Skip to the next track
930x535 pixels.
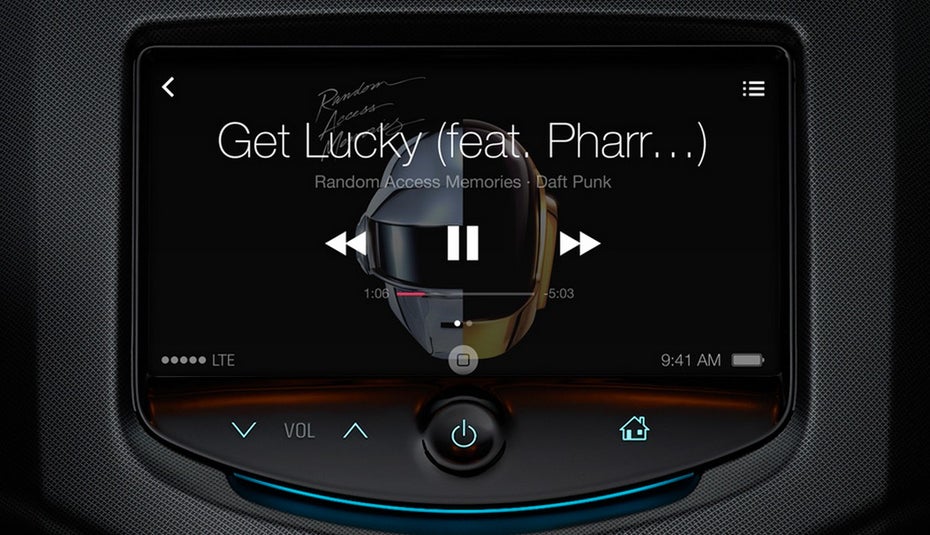580,243
